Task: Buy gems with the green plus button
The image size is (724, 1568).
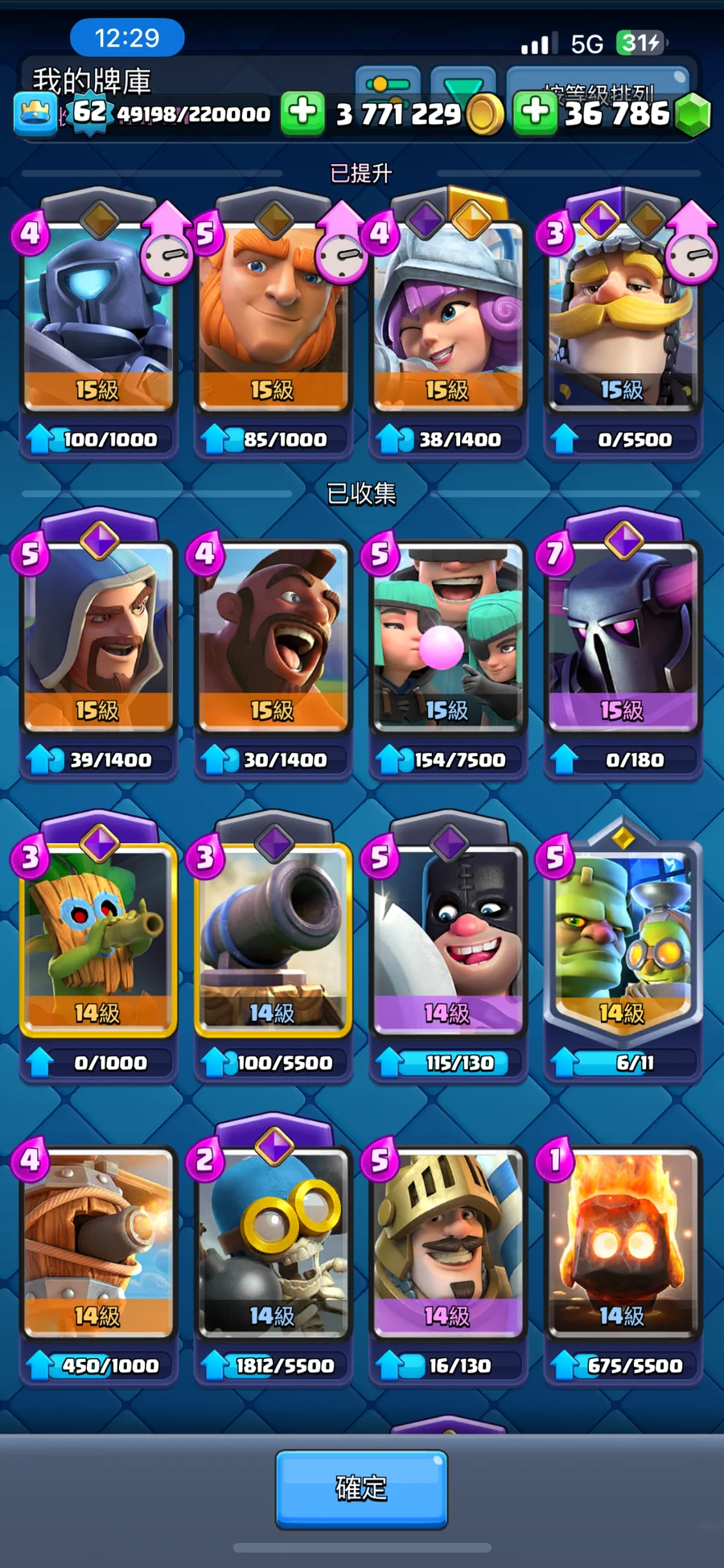Action: pos(535,113)
